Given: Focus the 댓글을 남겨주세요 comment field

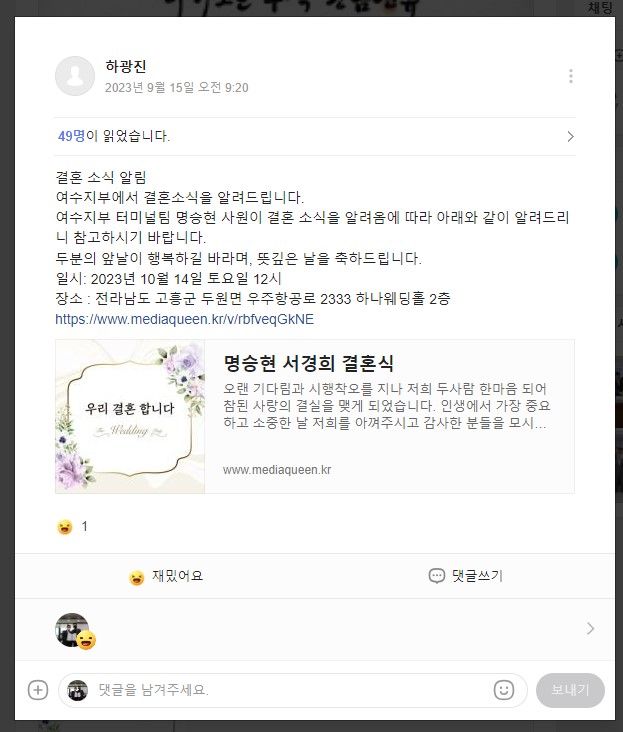Looking at the screenshot, I should (290, 690).
